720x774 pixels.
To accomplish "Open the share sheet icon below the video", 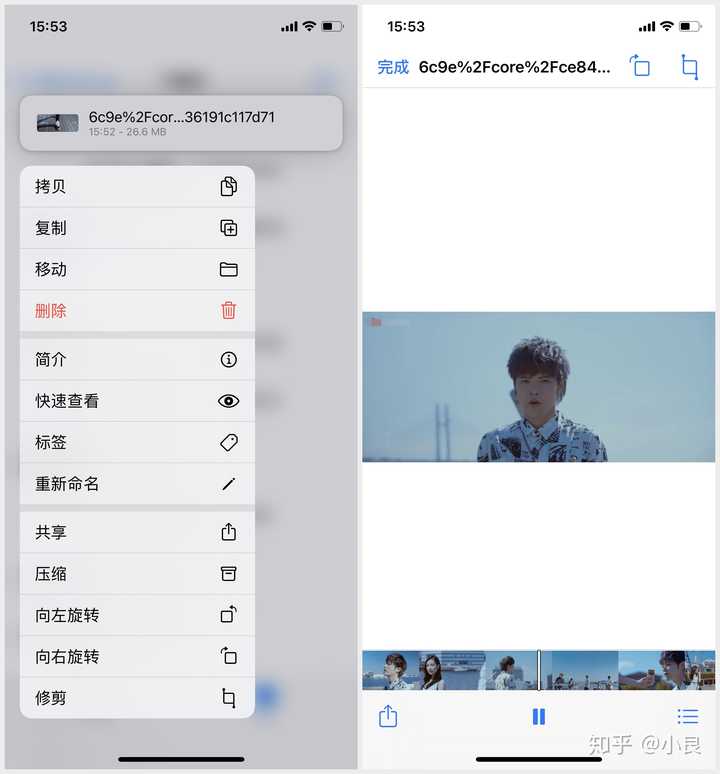I will tap(388, 716).
